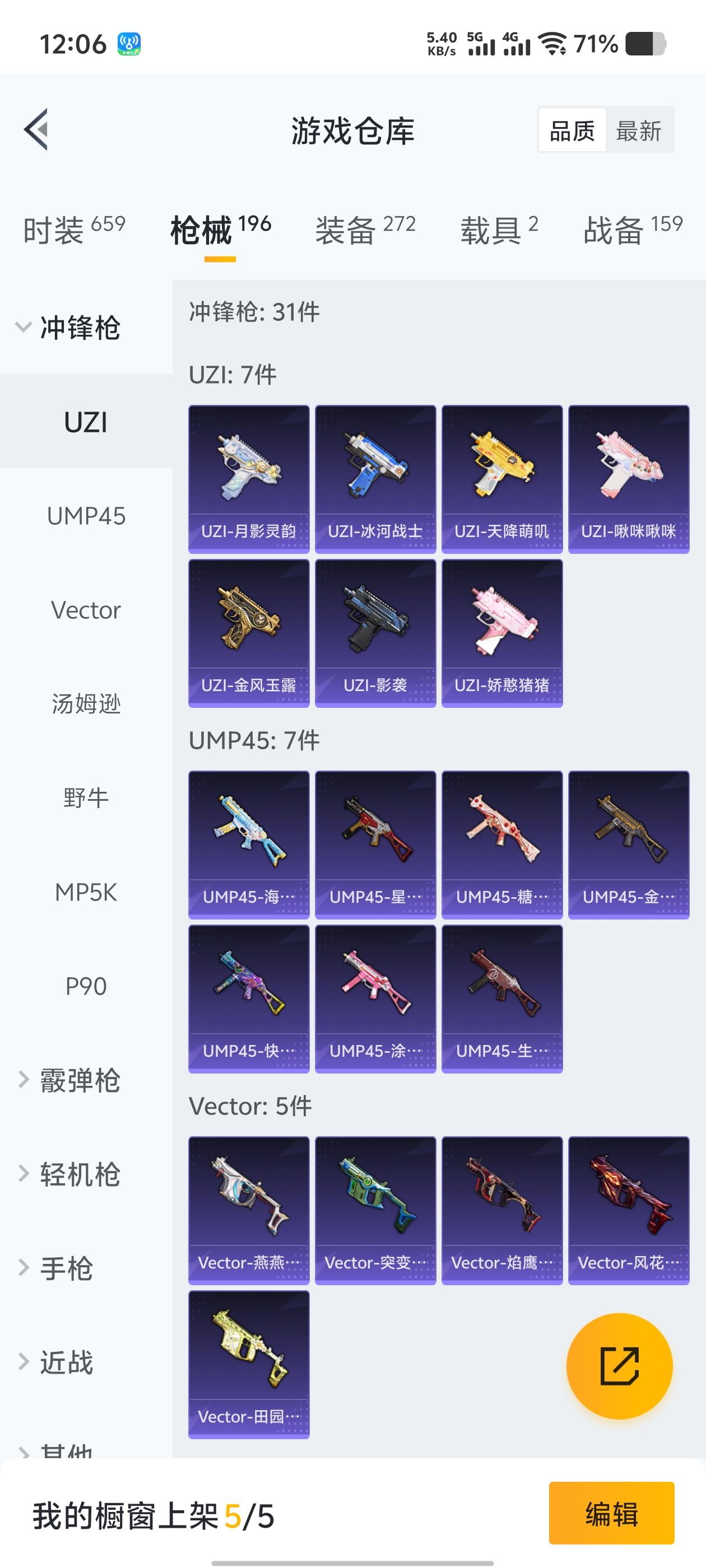Switch to the 战备 tab

click(x=632, y=230)
